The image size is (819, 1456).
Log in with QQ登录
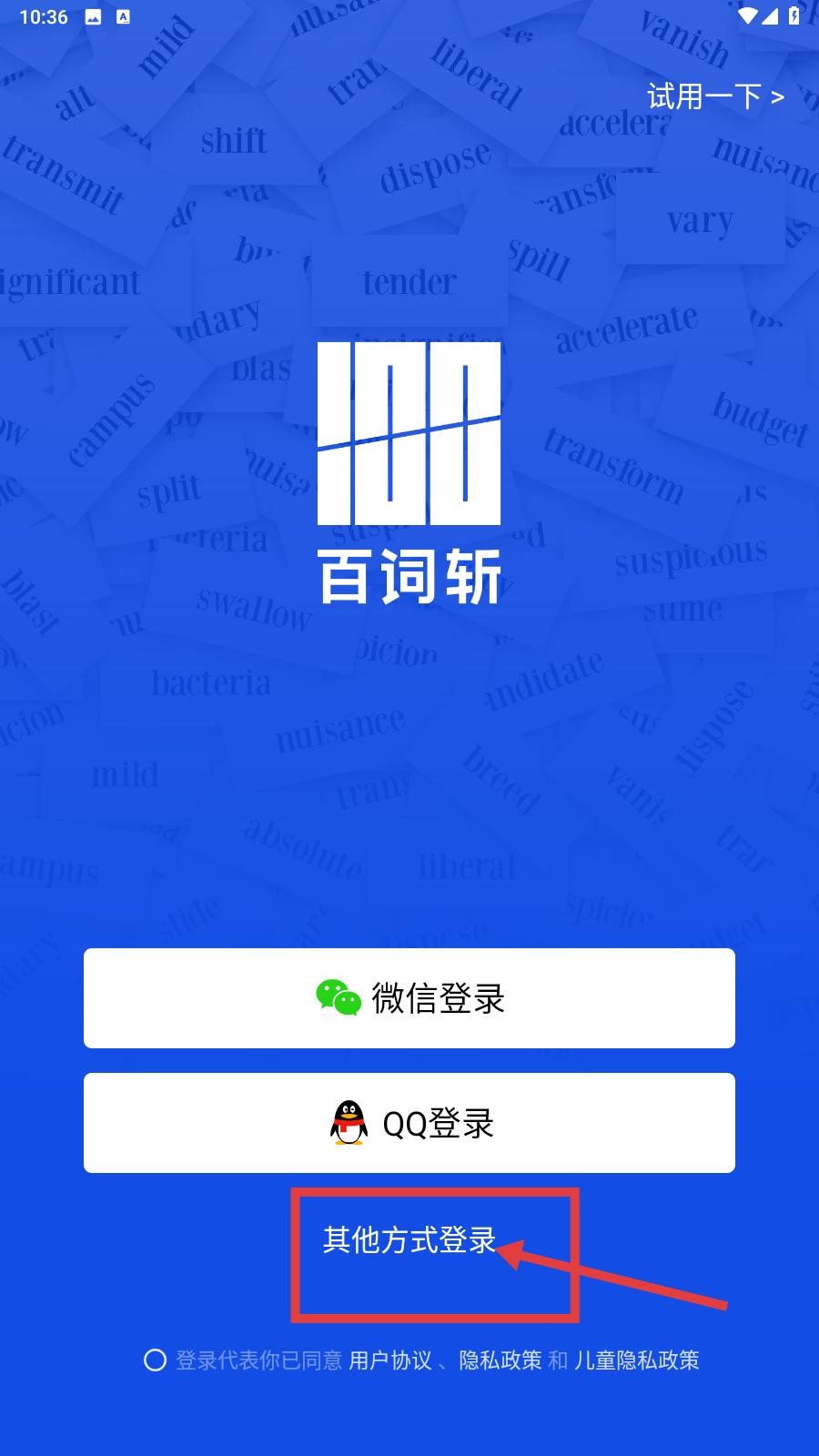click(409, 1123)
